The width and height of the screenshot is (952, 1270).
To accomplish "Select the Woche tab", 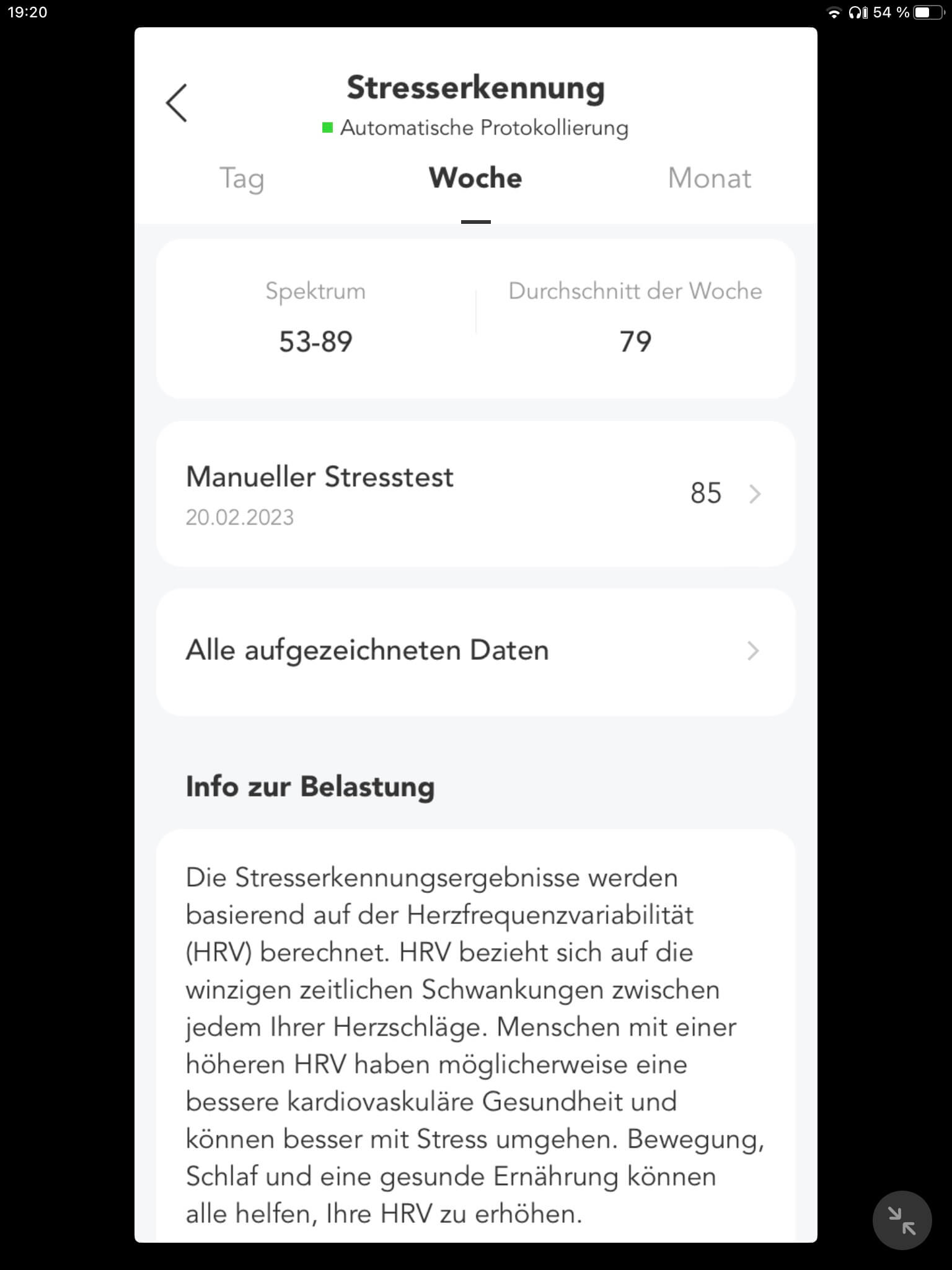I will pos(475,179).
